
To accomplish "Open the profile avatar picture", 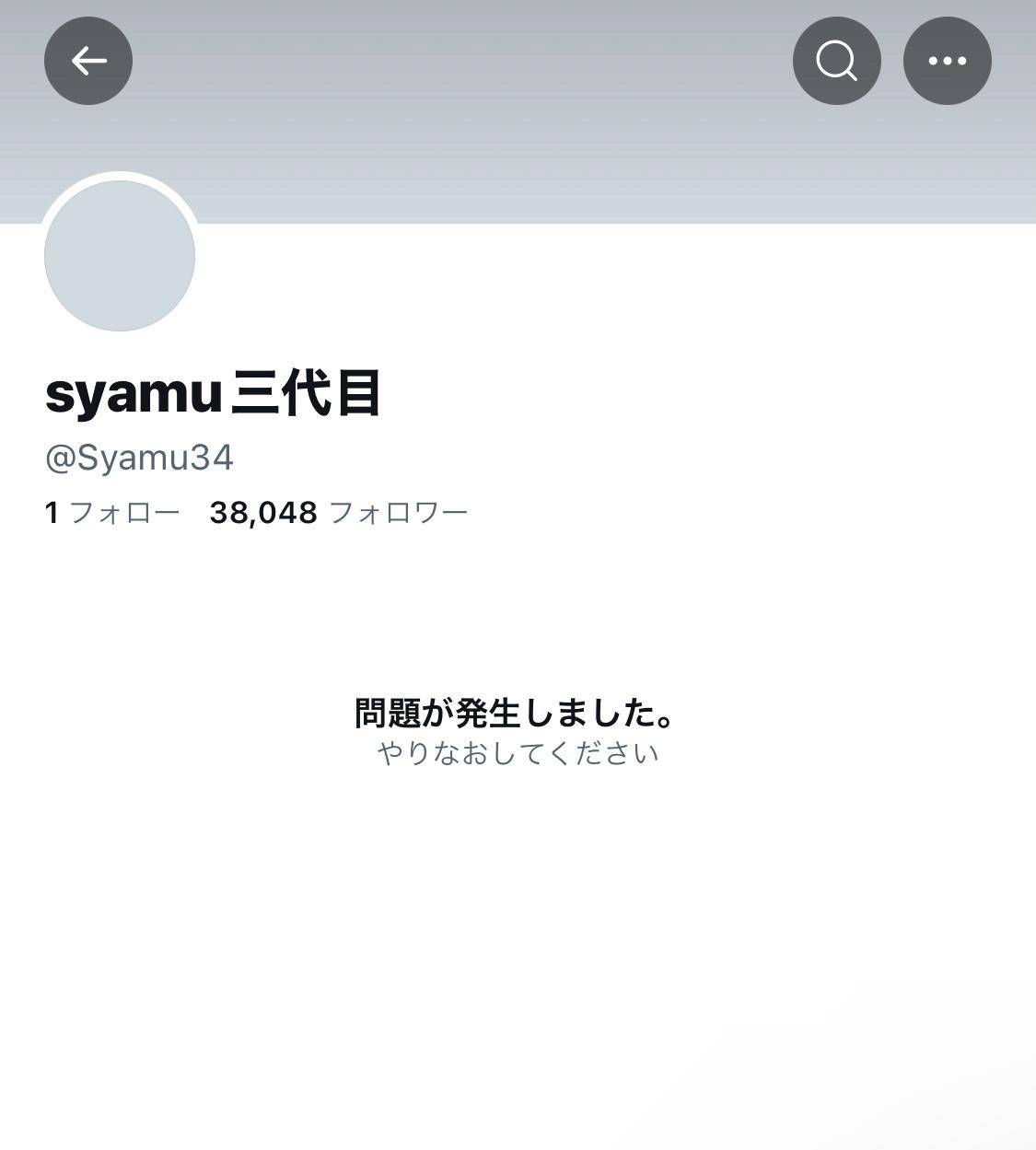I will [x=120, y=255].
